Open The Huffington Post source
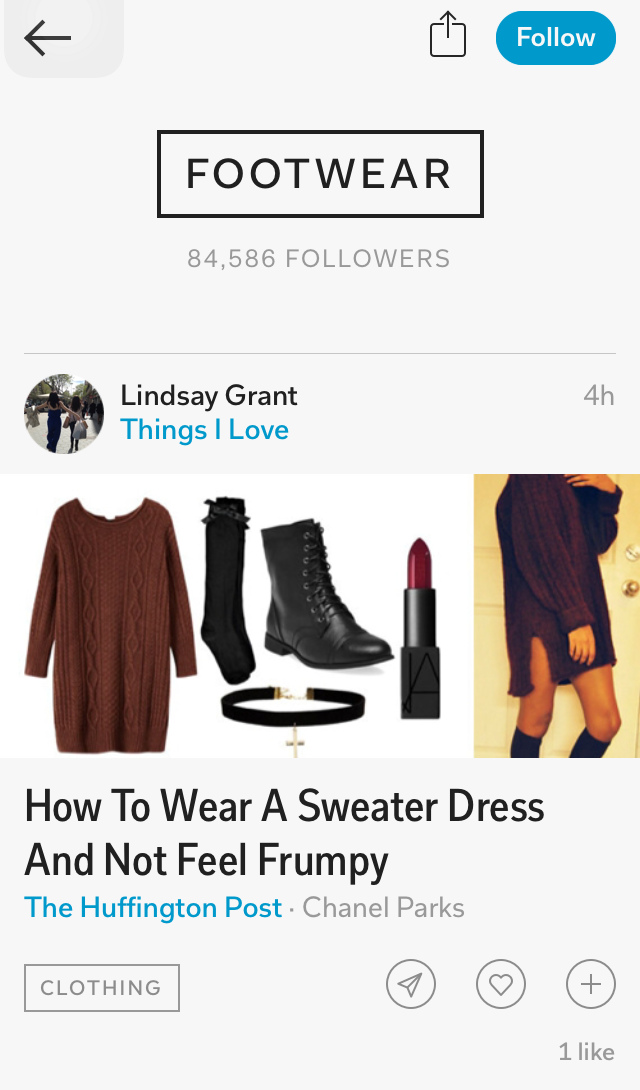 click(153, 907)
